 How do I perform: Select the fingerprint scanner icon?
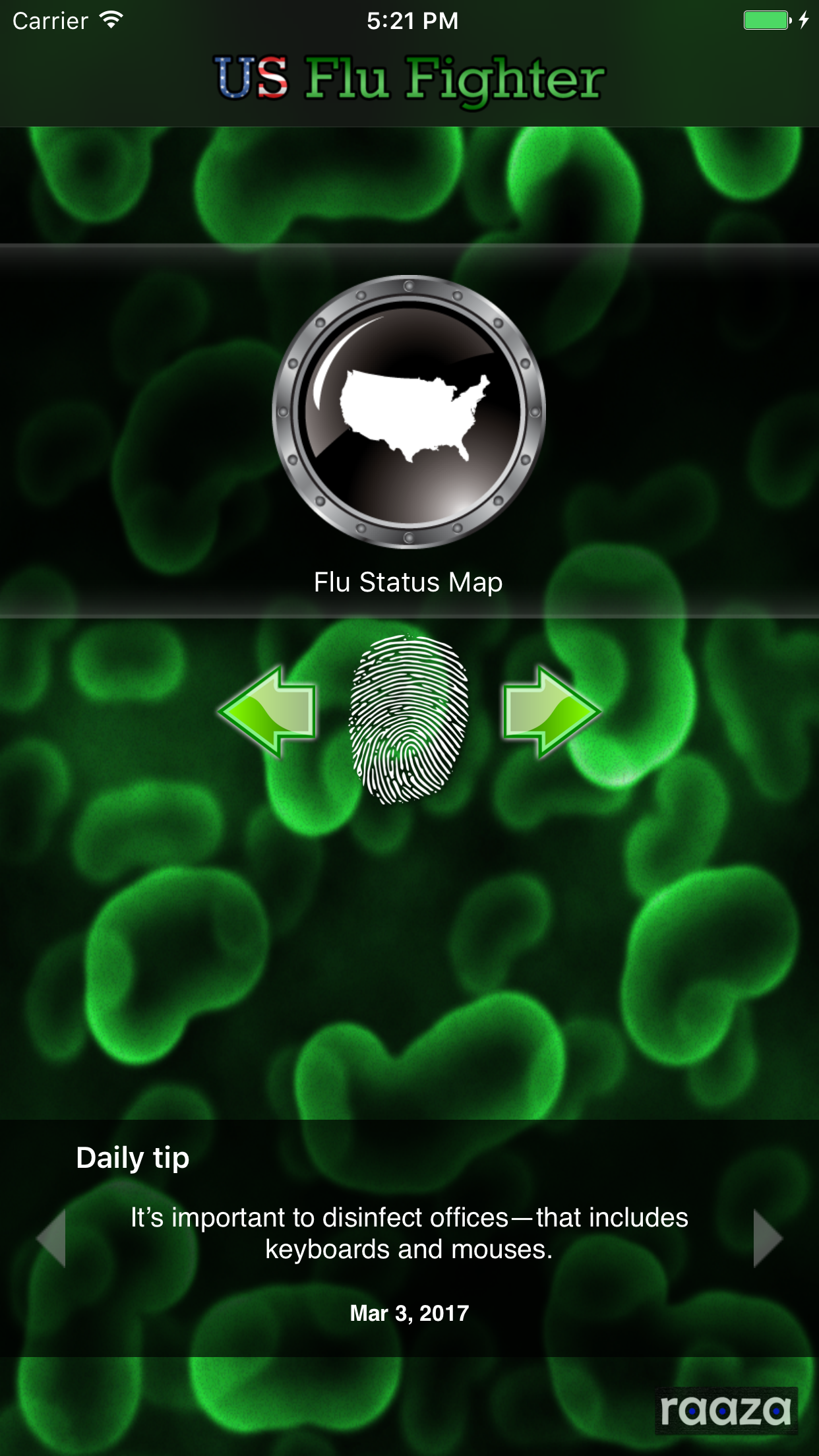pyautogui.click(x=409, y=719)
